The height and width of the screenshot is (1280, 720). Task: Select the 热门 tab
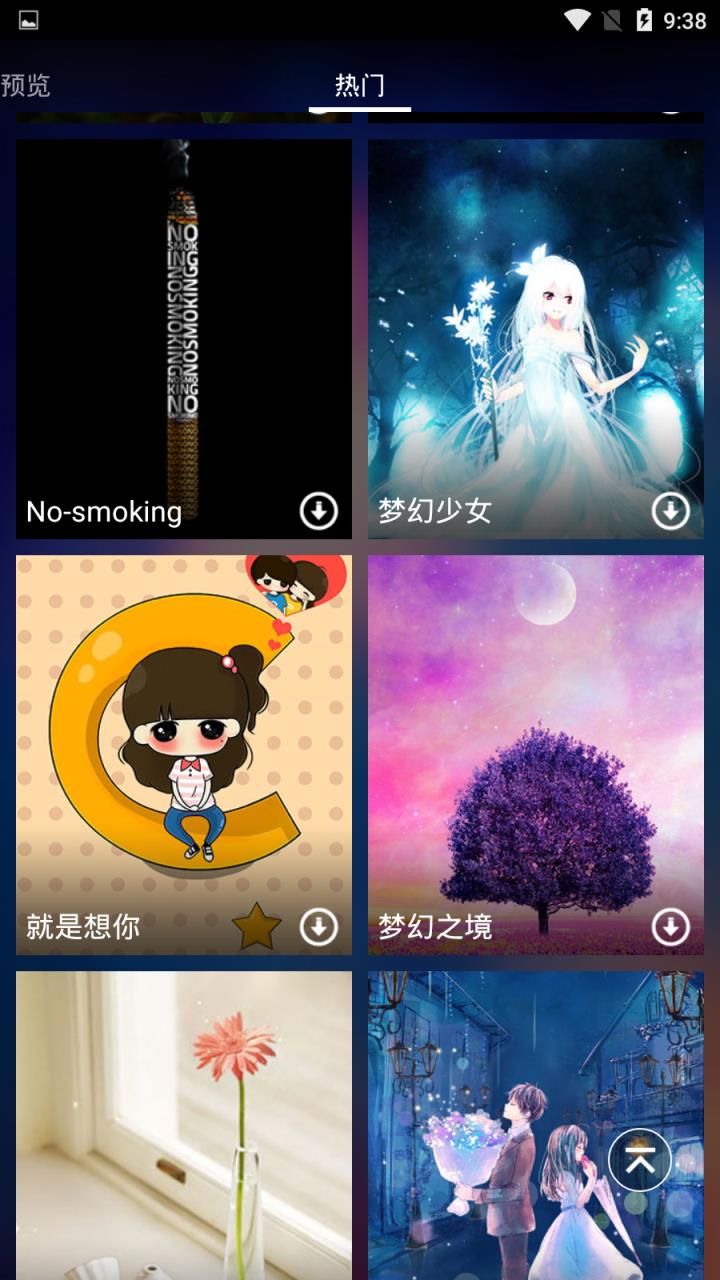(x=361, y=88)
